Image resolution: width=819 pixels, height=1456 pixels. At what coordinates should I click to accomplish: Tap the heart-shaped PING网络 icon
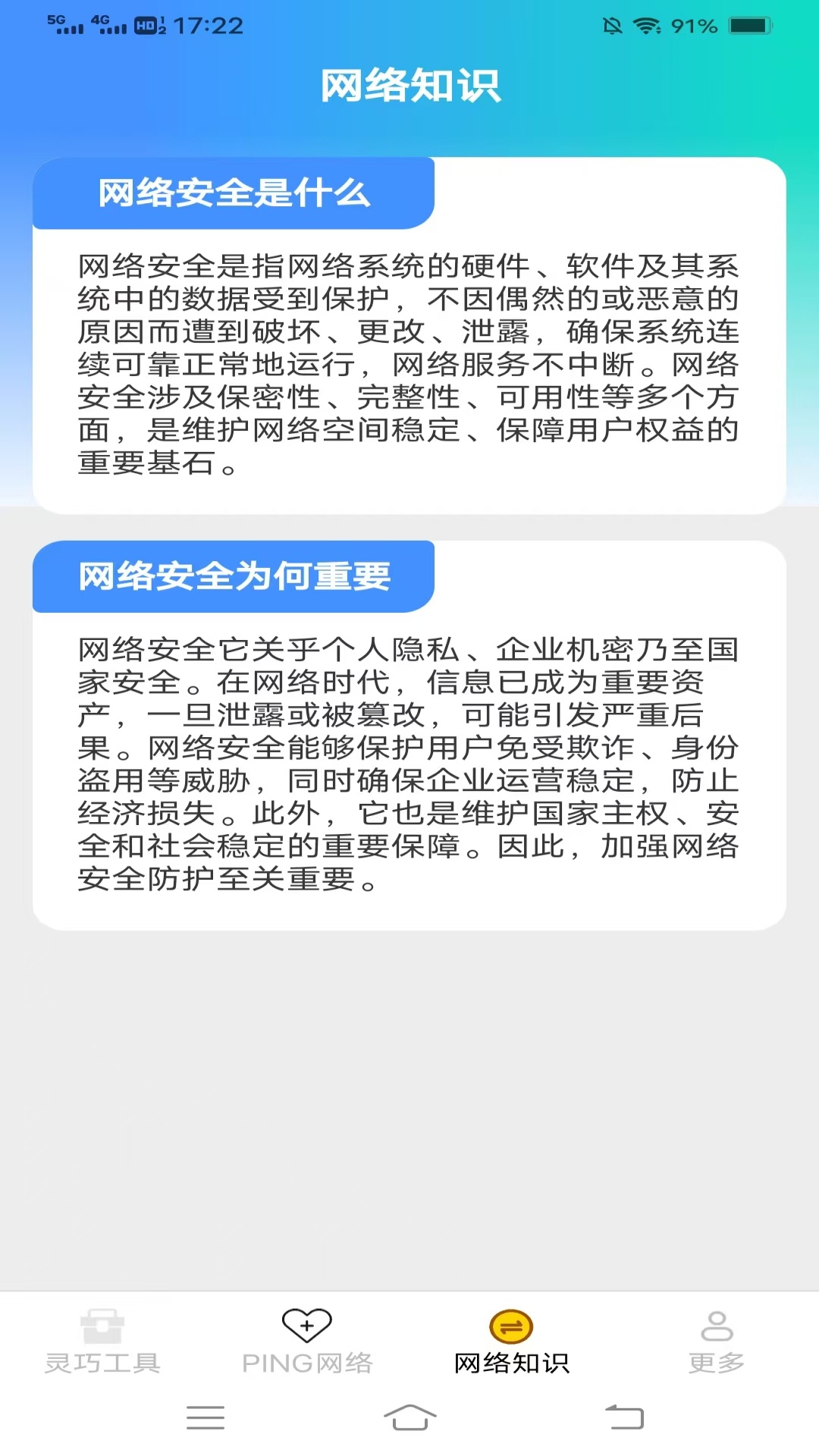click(x=306, y=1323)
